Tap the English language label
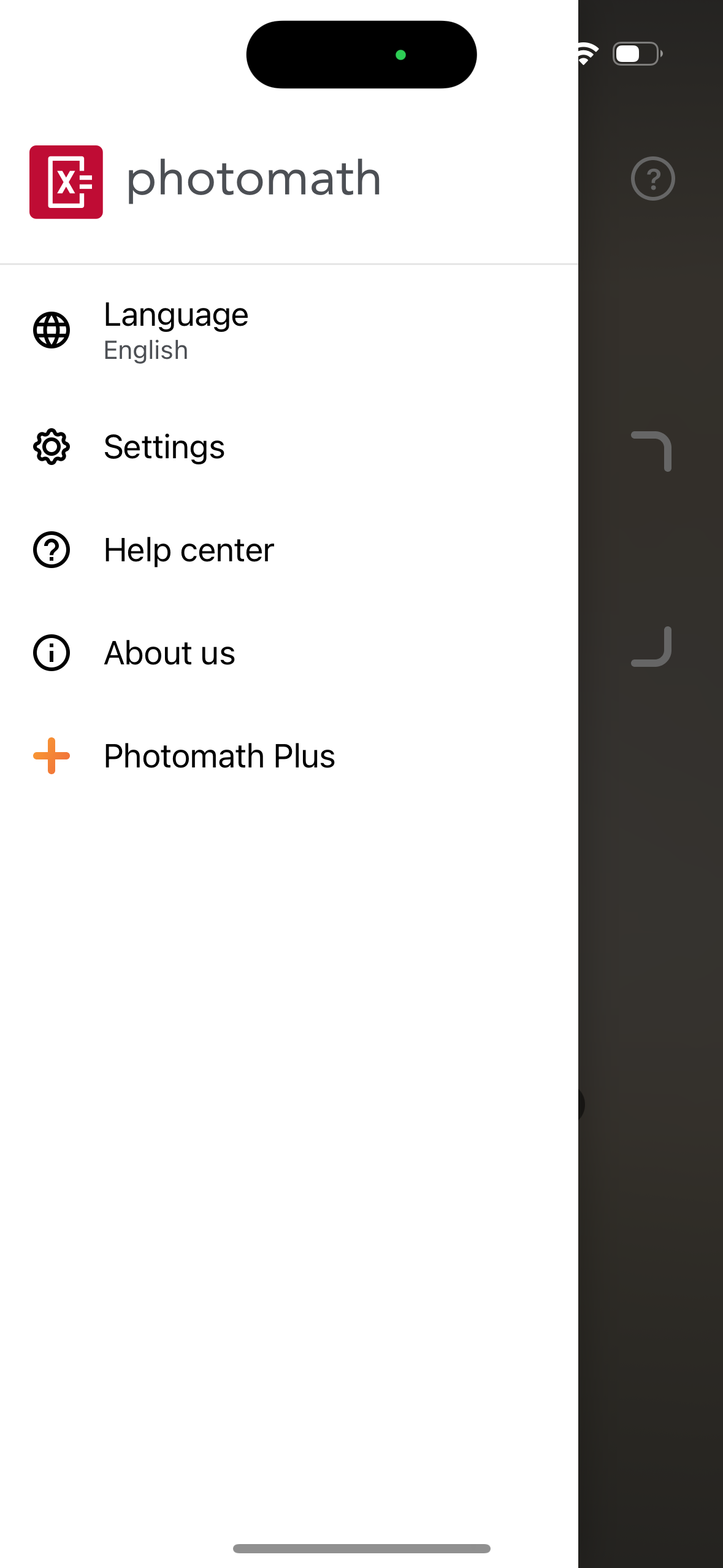 pyautogui.click(x=145, y=350)
